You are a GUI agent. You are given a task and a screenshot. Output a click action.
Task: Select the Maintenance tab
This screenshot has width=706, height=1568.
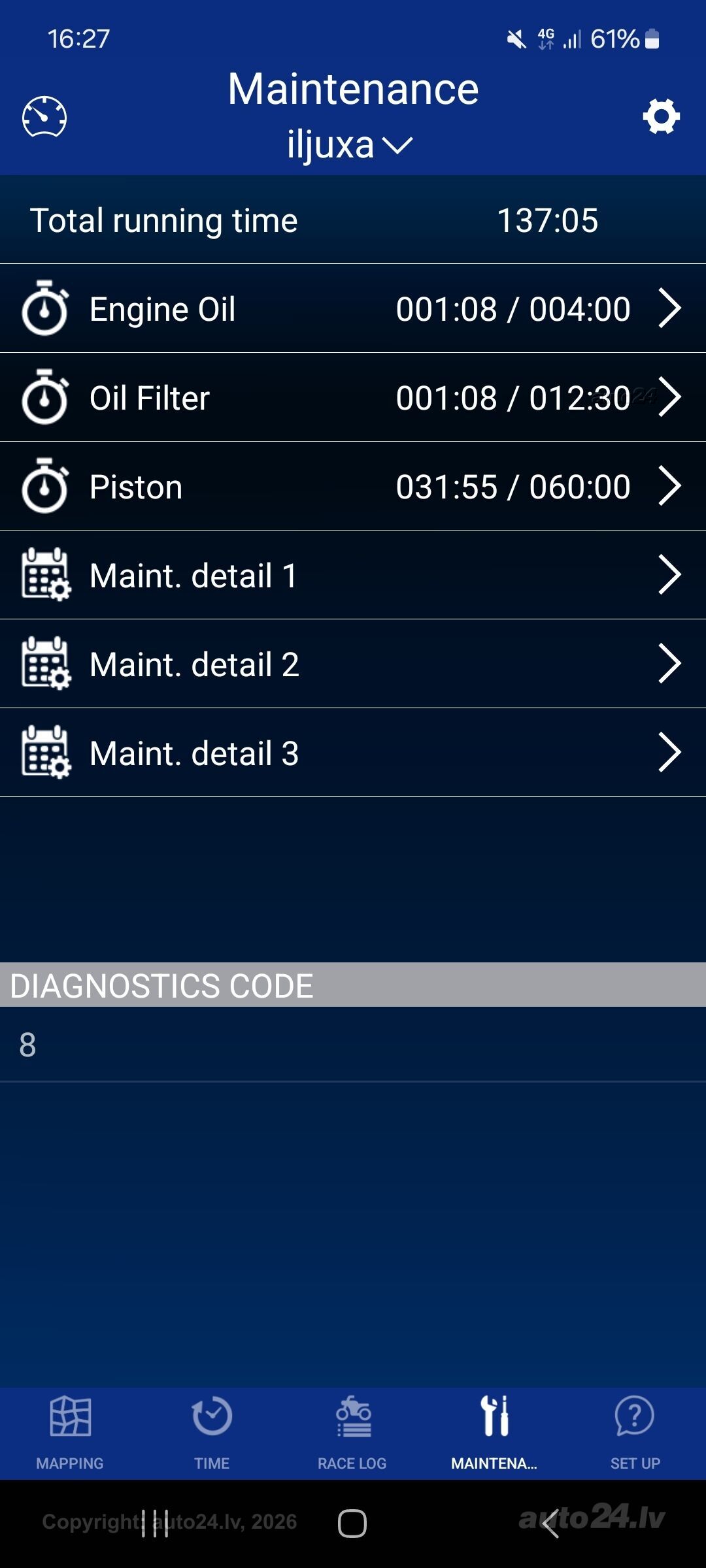click(x=494, y=1434)
